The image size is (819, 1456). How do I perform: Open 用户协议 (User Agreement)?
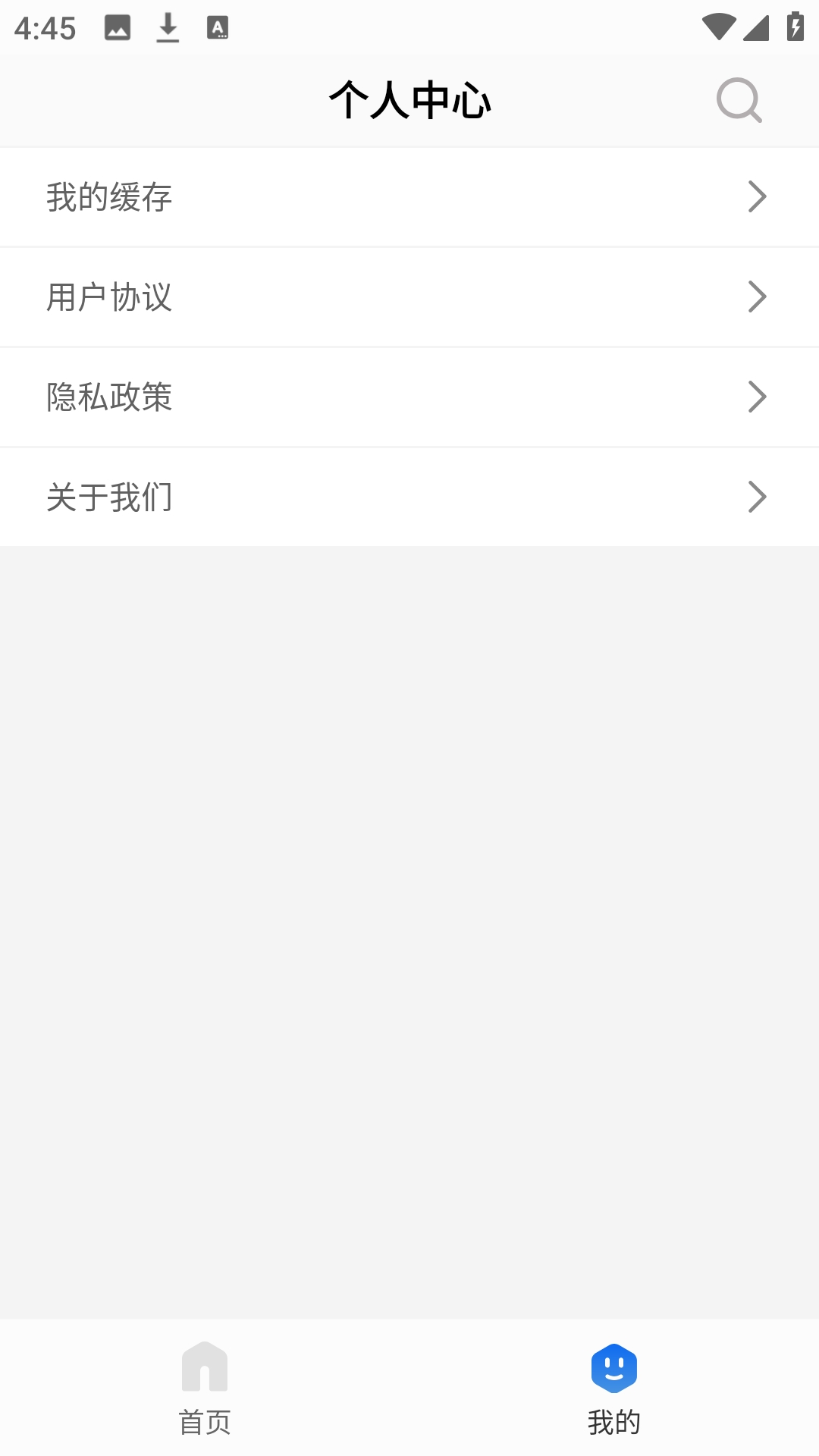(x=409, y=297)
